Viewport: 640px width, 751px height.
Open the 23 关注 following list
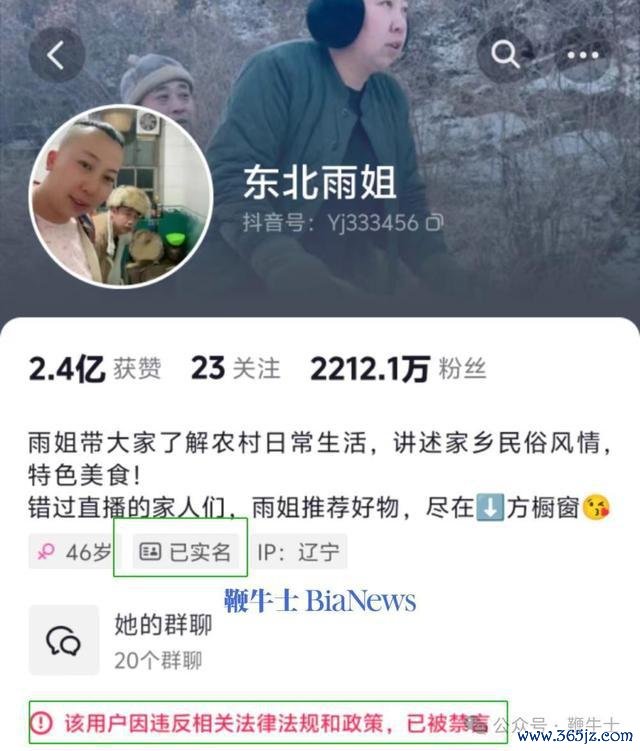coord(235,369)
